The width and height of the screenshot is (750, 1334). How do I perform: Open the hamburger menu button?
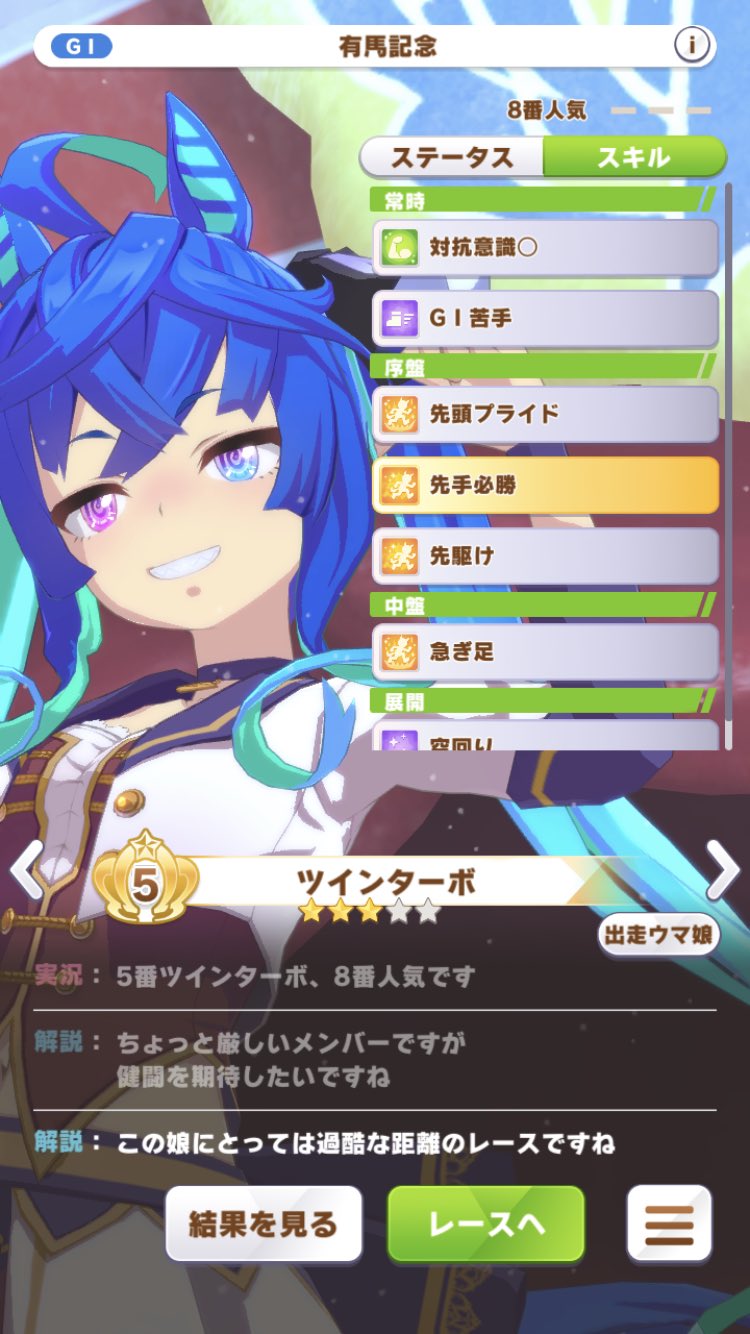[x=669, y=1224]
